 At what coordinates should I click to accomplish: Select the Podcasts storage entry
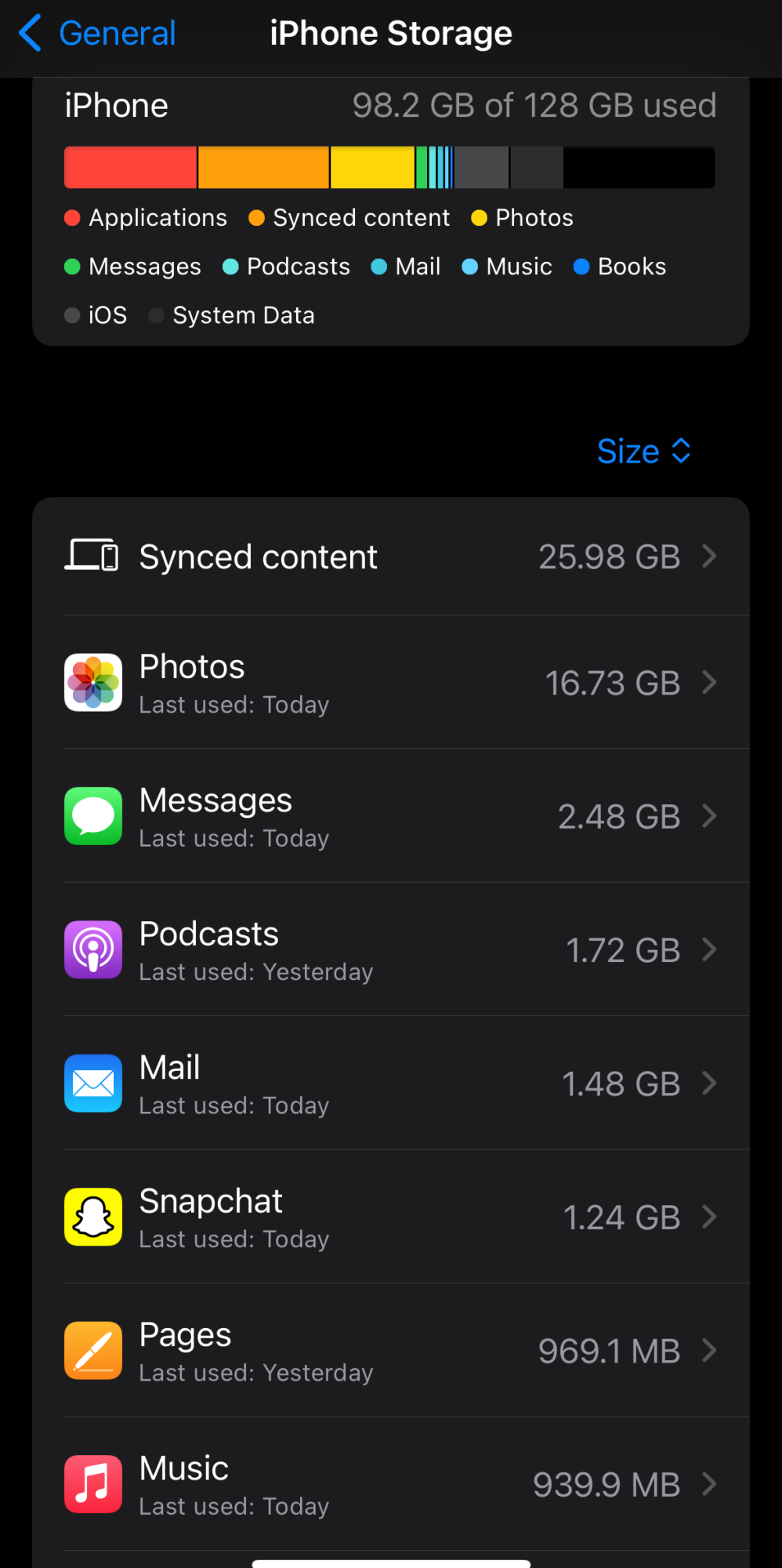pyautogui.click(x=390, y=950)
